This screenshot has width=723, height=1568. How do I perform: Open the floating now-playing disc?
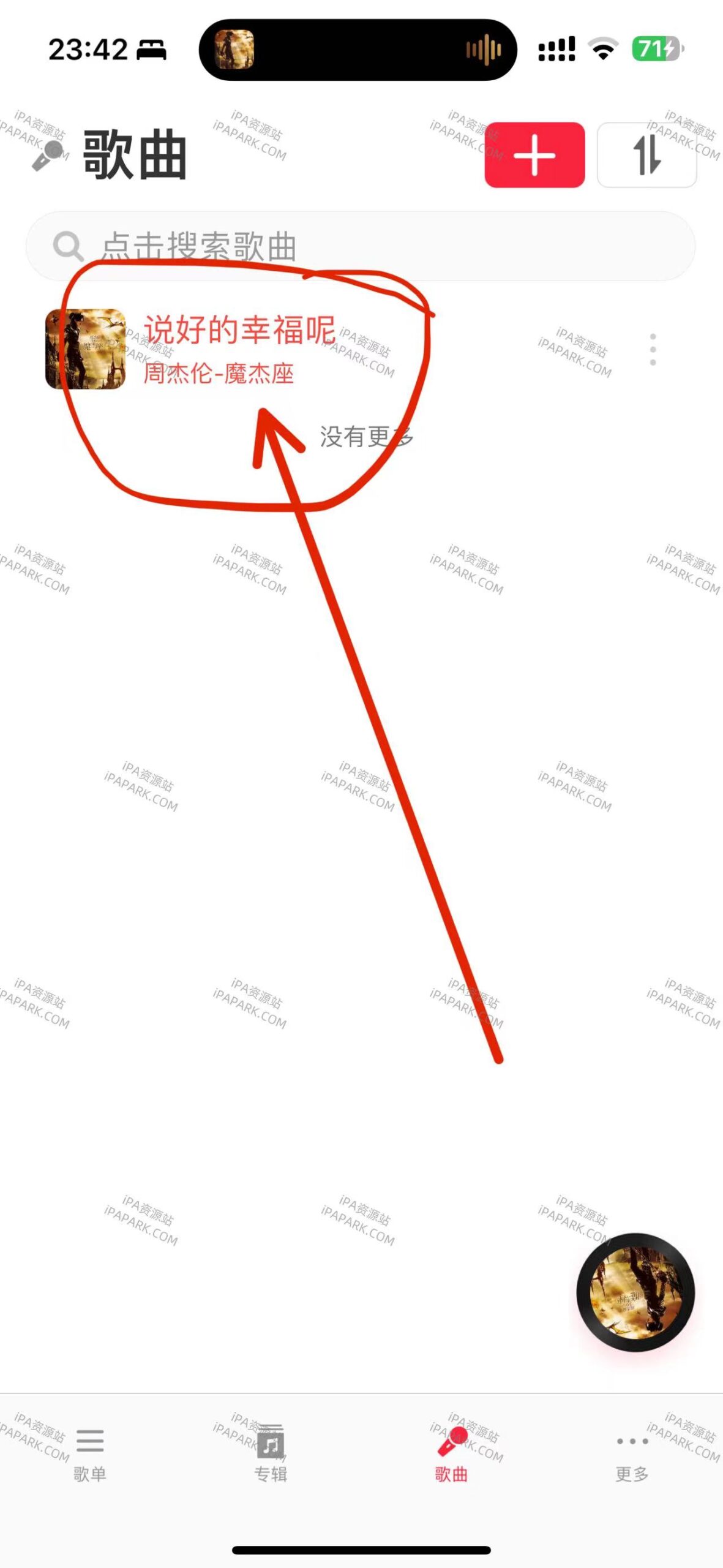point(635,1292)
